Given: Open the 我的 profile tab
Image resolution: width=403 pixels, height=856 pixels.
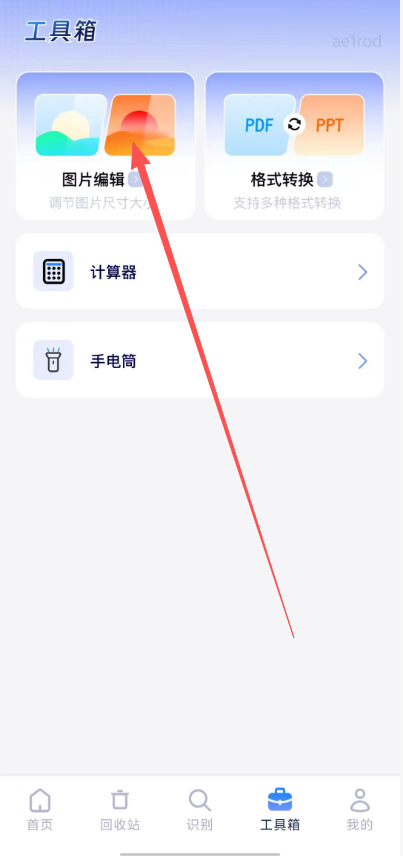Looking at the screenshot, I should [x=360, y=809].
